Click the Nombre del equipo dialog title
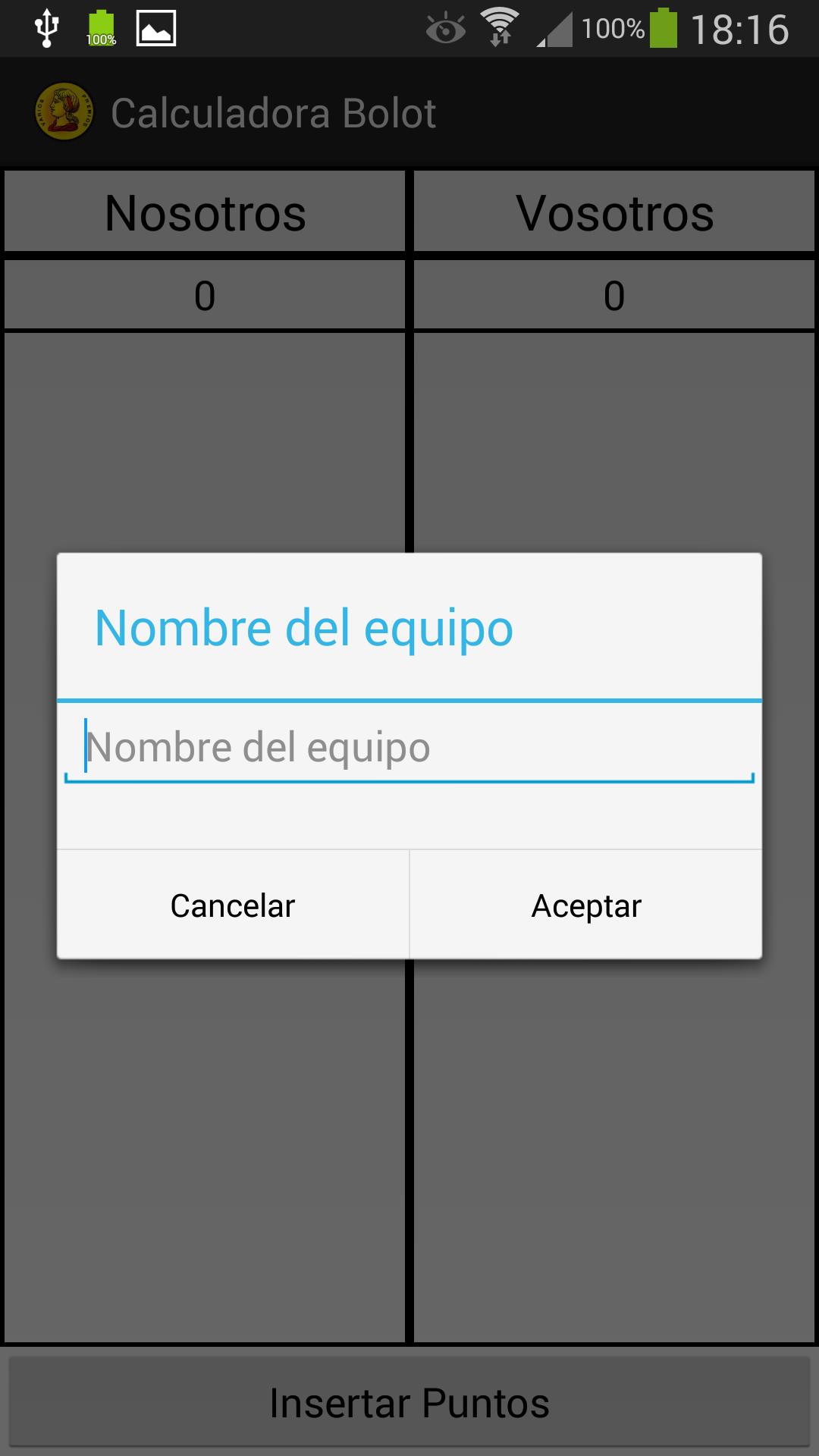 (303, 627)
